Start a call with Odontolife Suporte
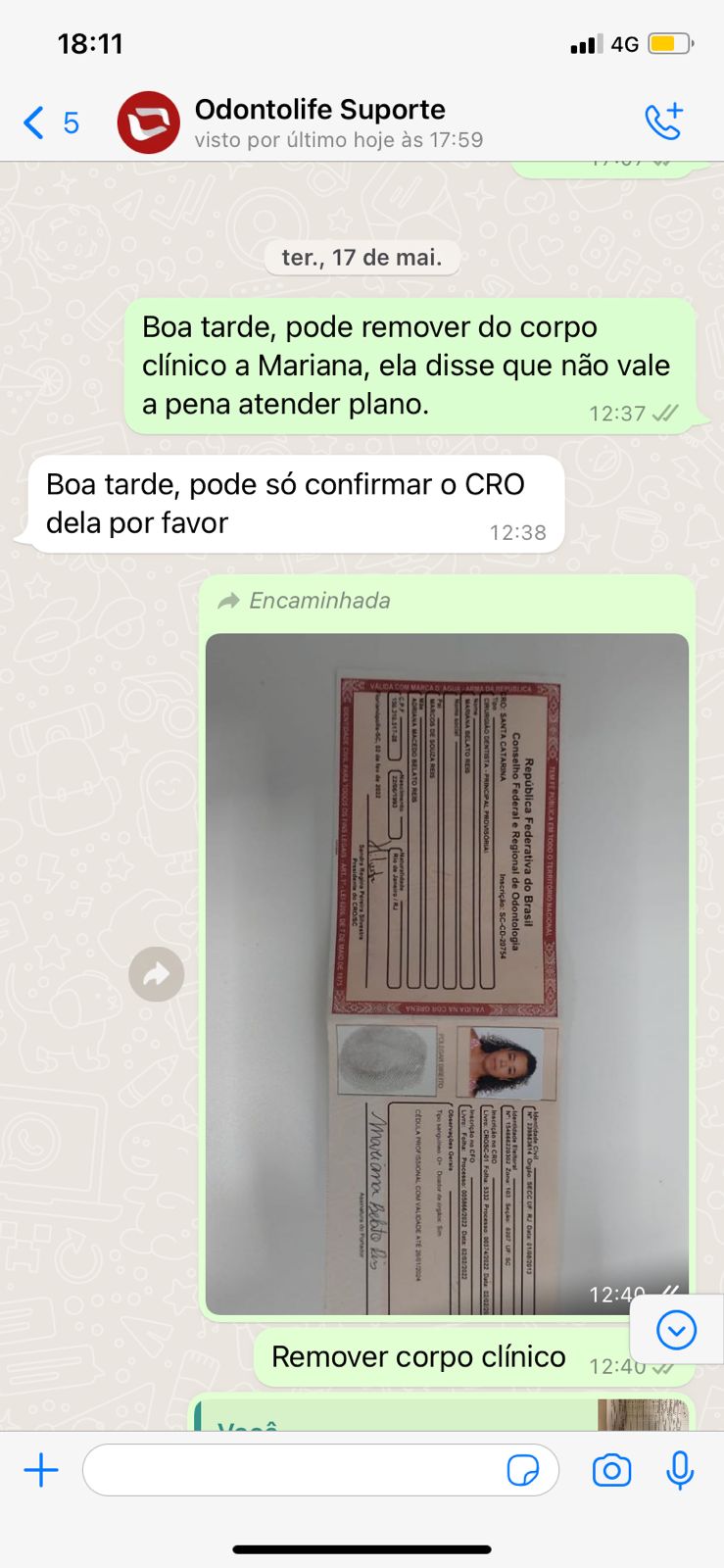The height and width of the screenshot is (1568, 724). pos(663,122)
